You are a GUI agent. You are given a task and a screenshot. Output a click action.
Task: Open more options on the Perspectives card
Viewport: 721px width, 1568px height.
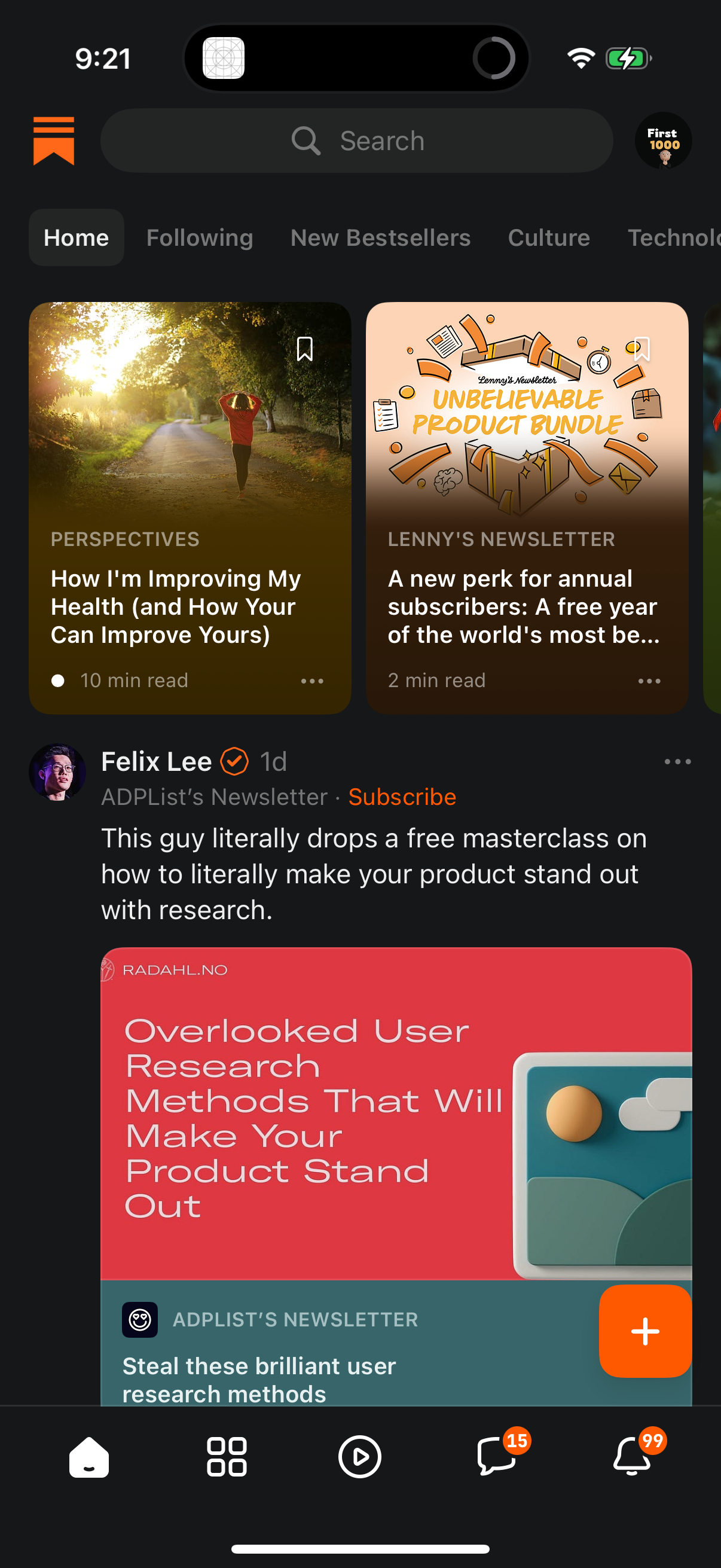tap(312, 681)
